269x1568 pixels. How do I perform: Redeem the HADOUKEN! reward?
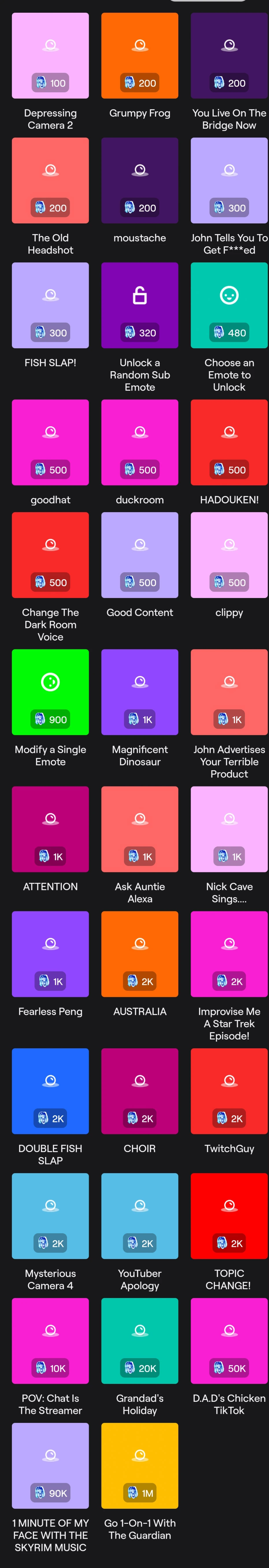point(229,443)
